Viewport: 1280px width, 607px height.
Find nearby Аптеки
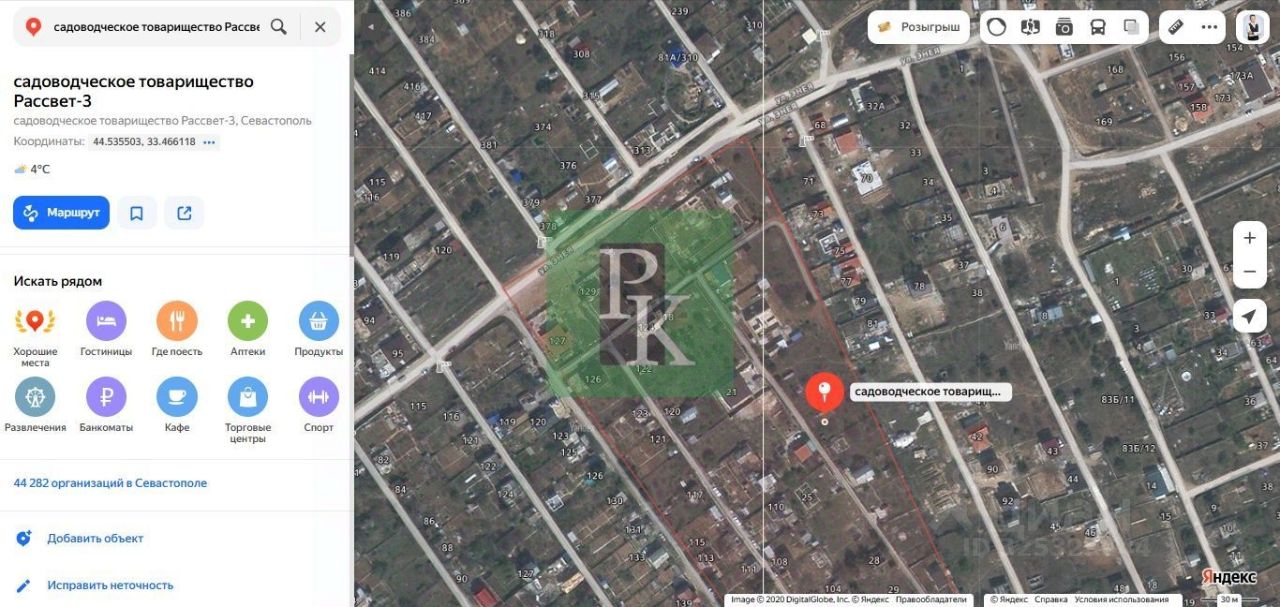click(247, 322)
